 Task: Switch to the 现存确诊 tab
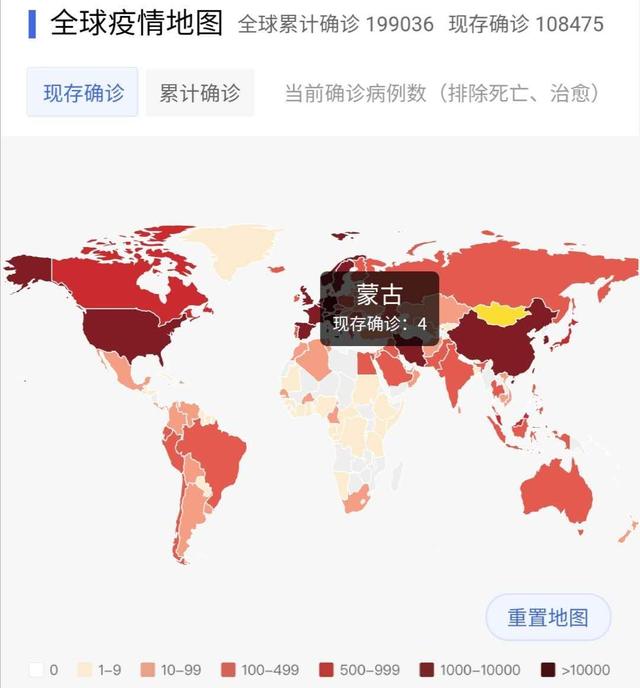coord(83,94)
